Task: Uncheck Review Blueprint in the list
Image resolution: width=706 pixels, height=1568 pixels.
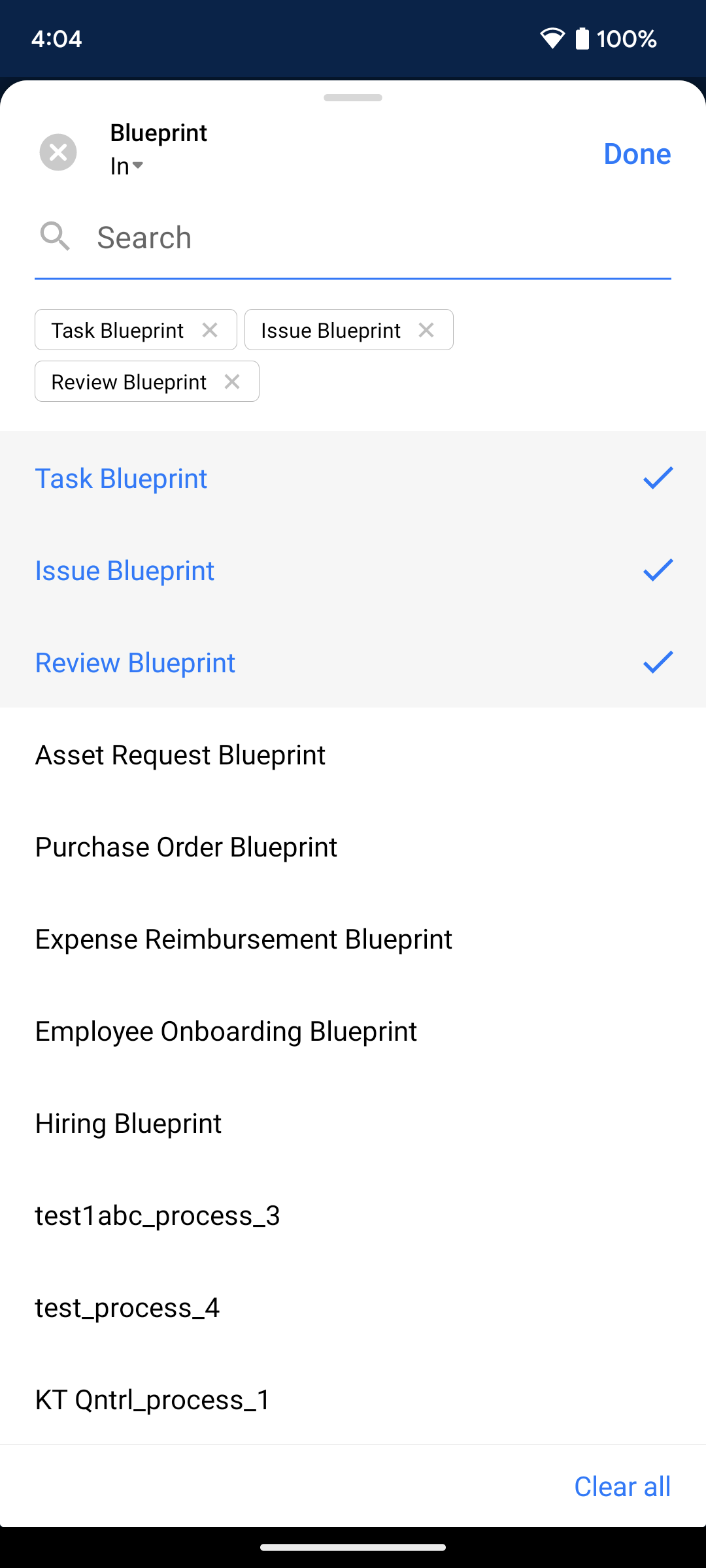Action: tap(353, 662)
